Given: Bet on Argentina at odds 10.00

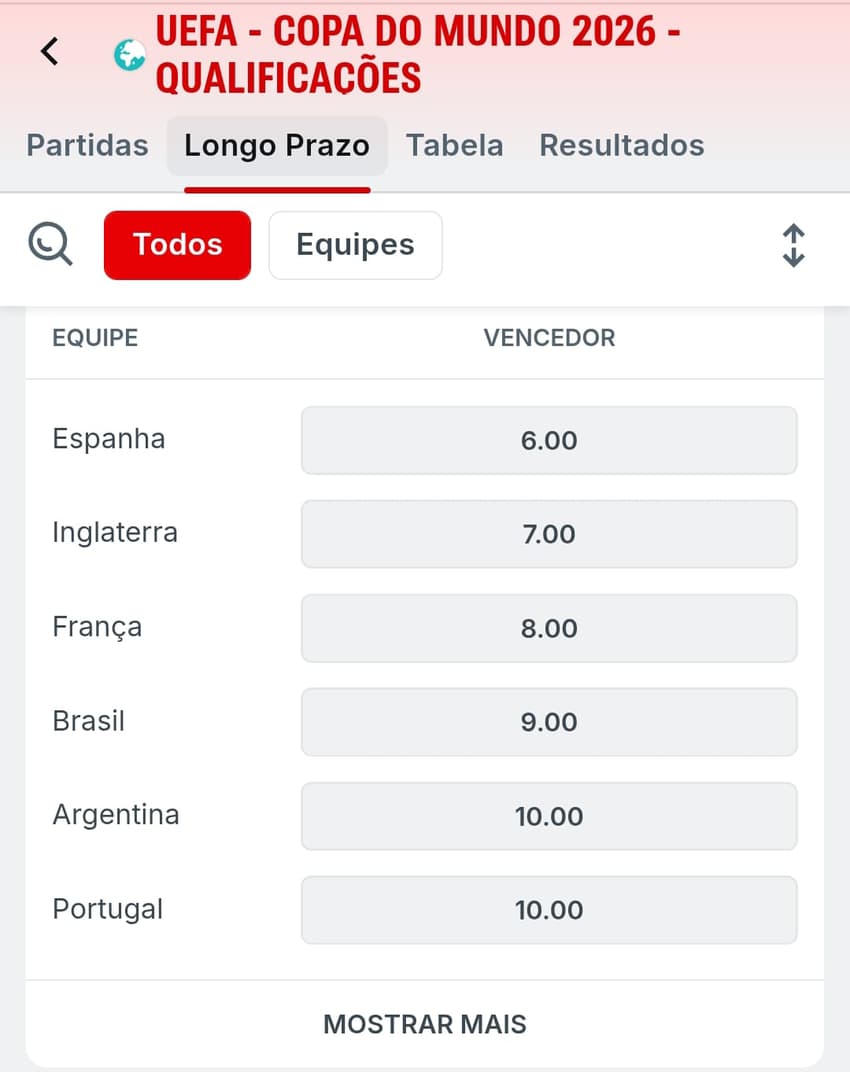Looking at the screenshot, I should 549,816.
